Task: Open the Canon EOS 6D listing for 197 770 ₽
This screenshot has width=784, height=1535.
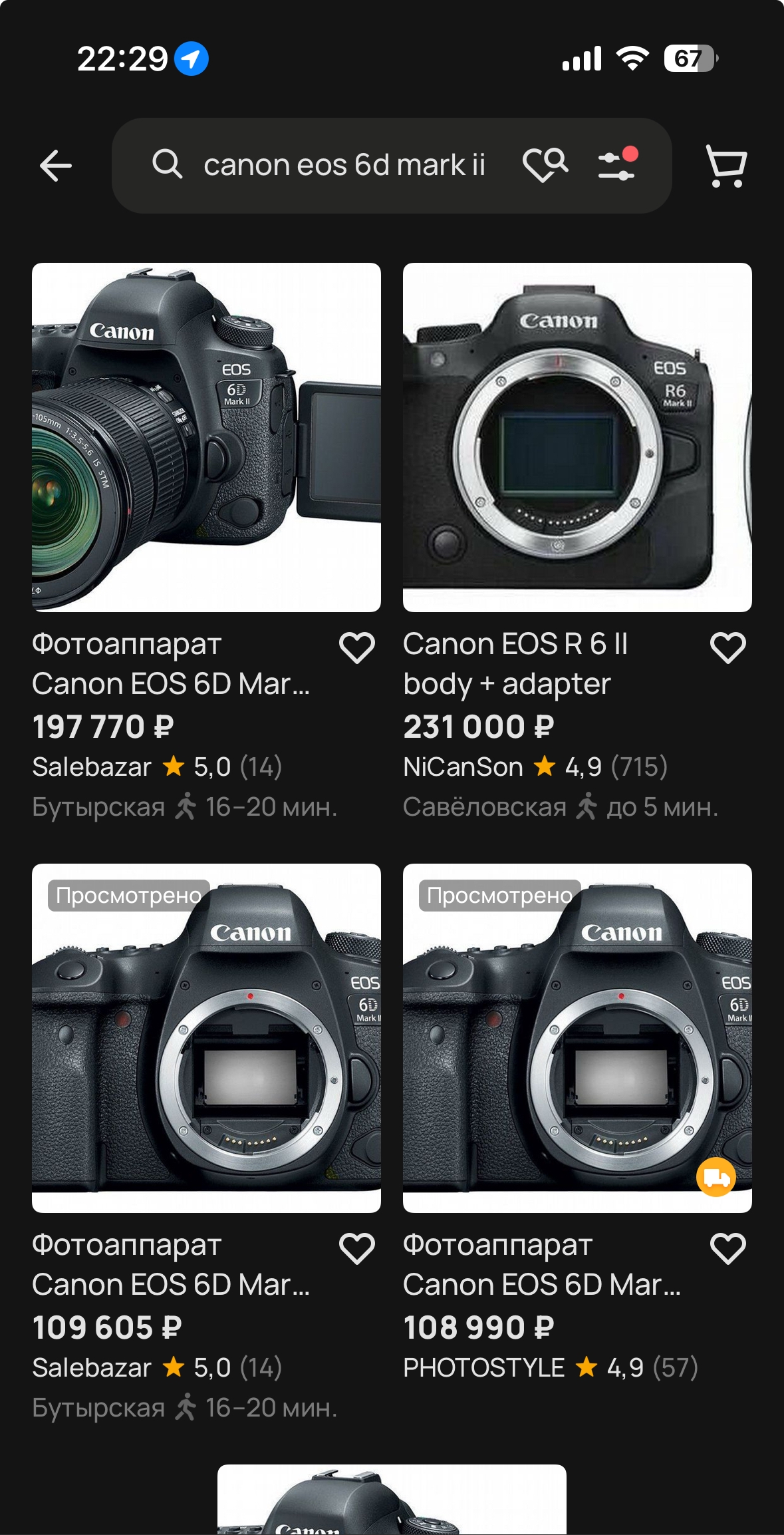Action: pos(206,437)
